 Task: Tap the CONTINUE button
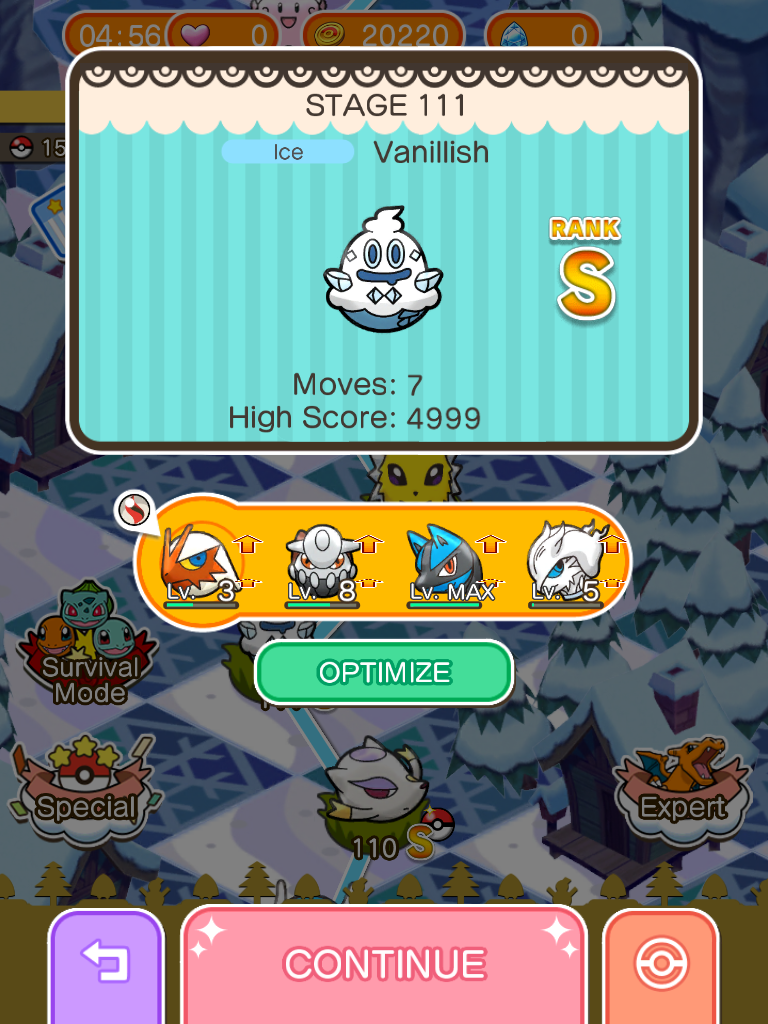click(384, 964)
